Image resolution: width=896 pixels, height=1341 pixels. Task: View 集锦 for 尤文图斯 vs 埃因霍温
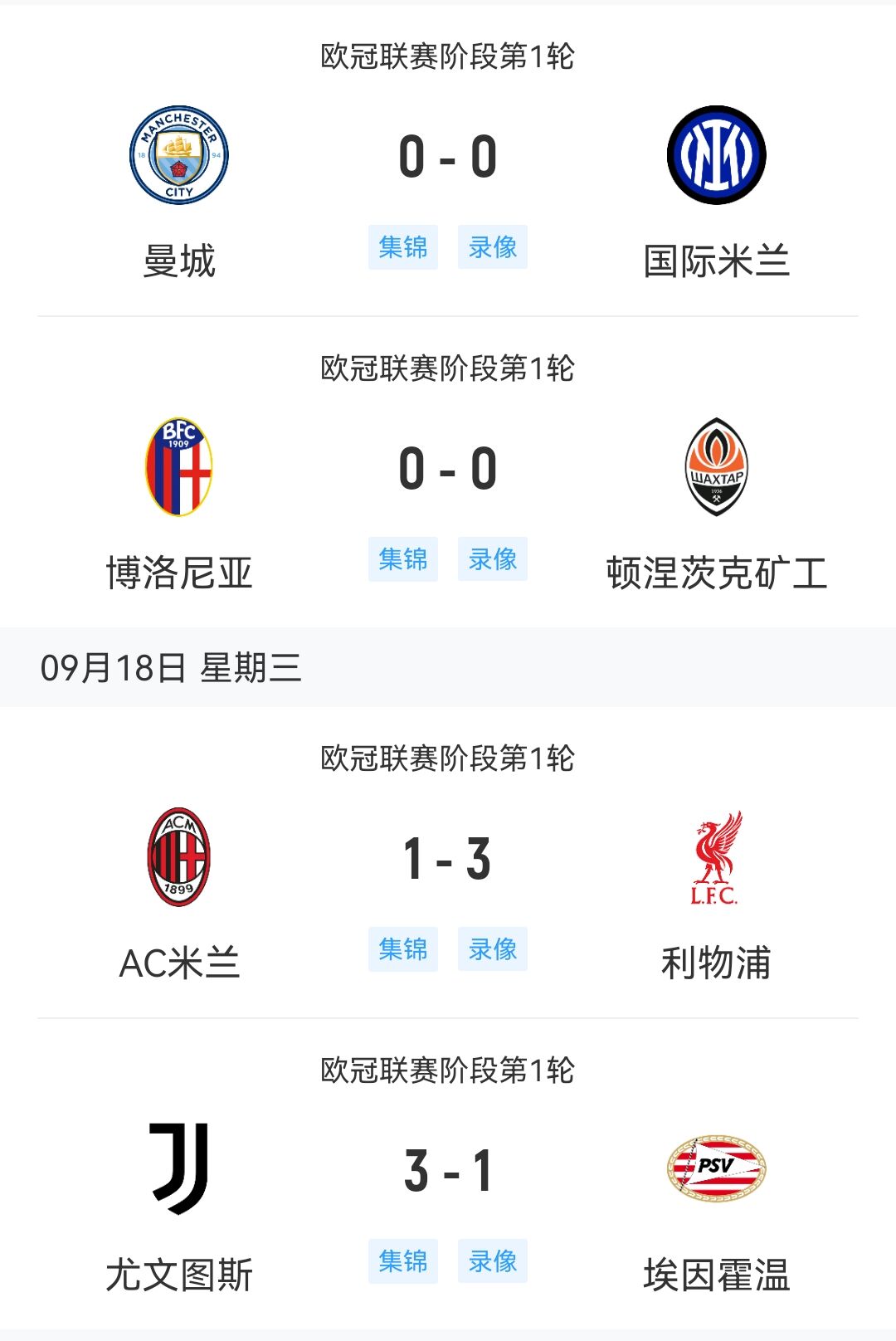(403, 1261)
